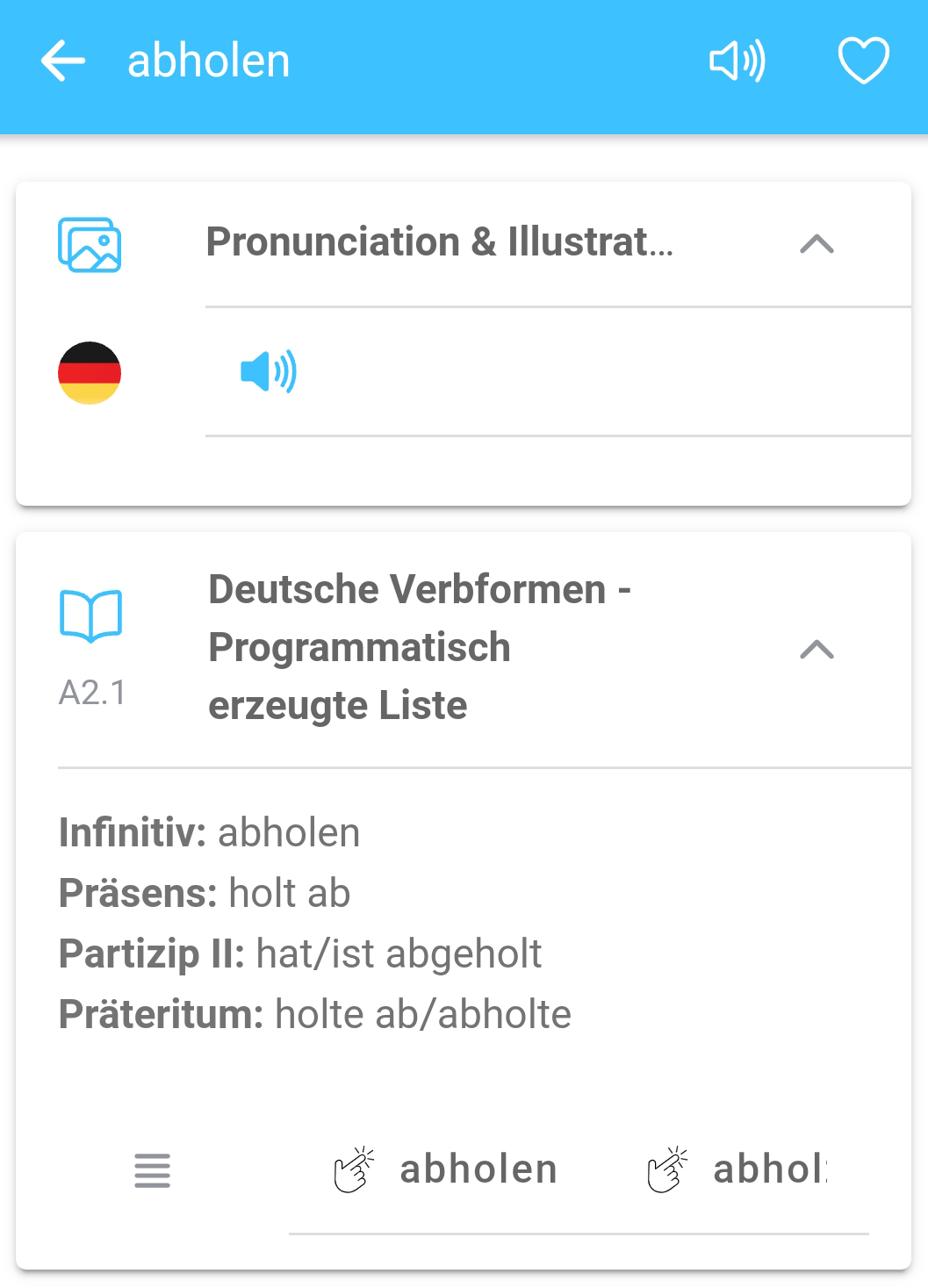The height and width of the screenshot is (1288, 928).
Task: Switch to the second, cut-off abhol tab
Action: point(737,1170)
